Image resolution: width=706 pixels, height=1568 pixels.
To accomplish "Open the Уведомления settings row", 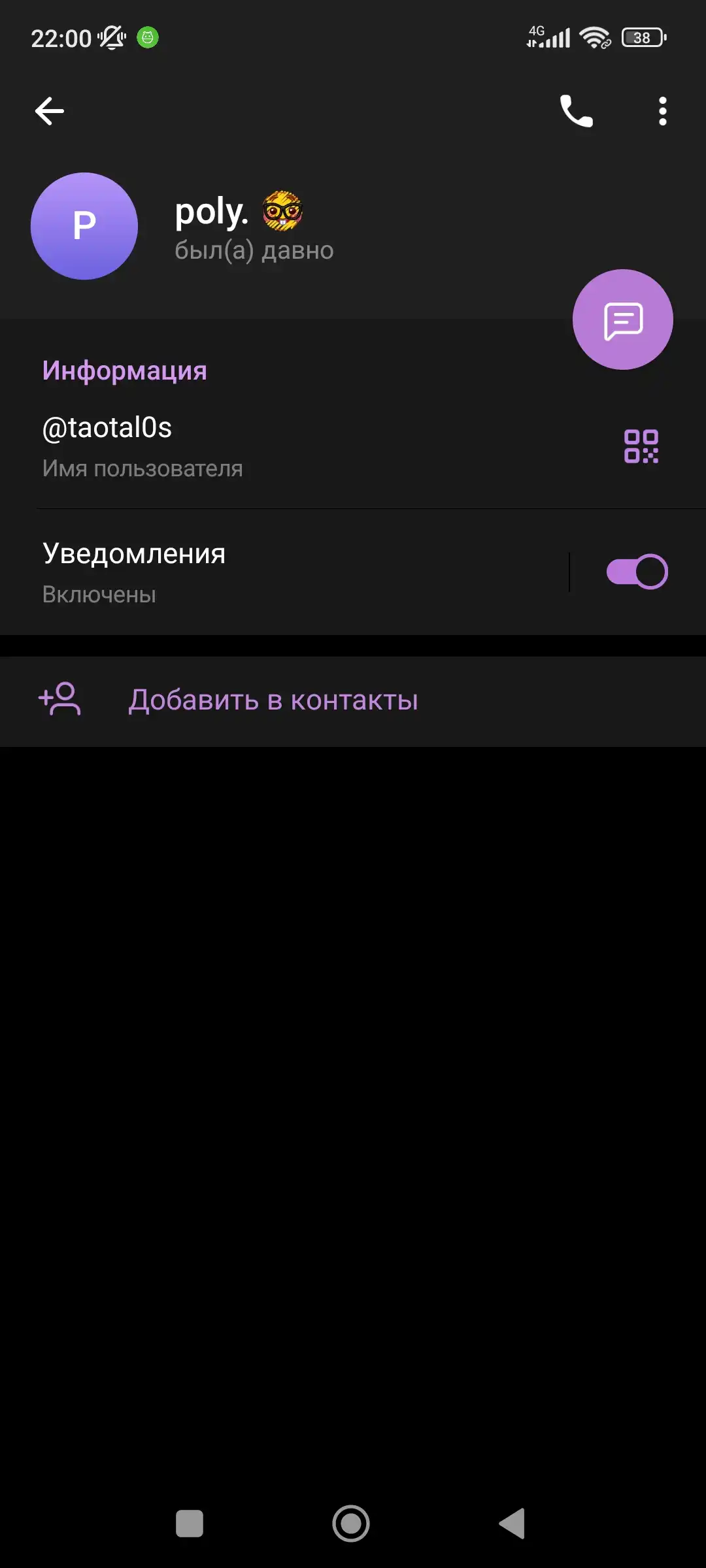I will [284, 572].
